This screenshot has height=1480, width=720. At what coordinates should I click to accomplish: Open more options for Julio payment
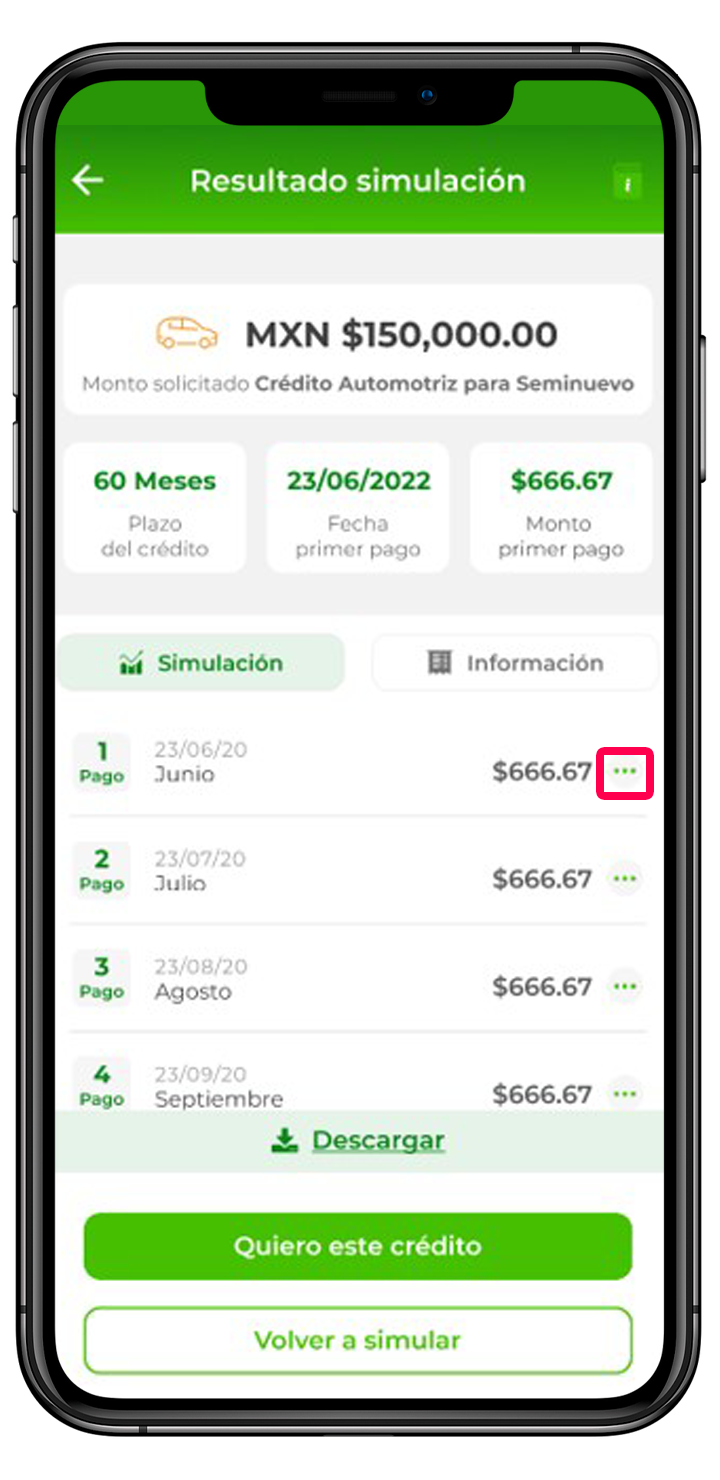[625, 879]
